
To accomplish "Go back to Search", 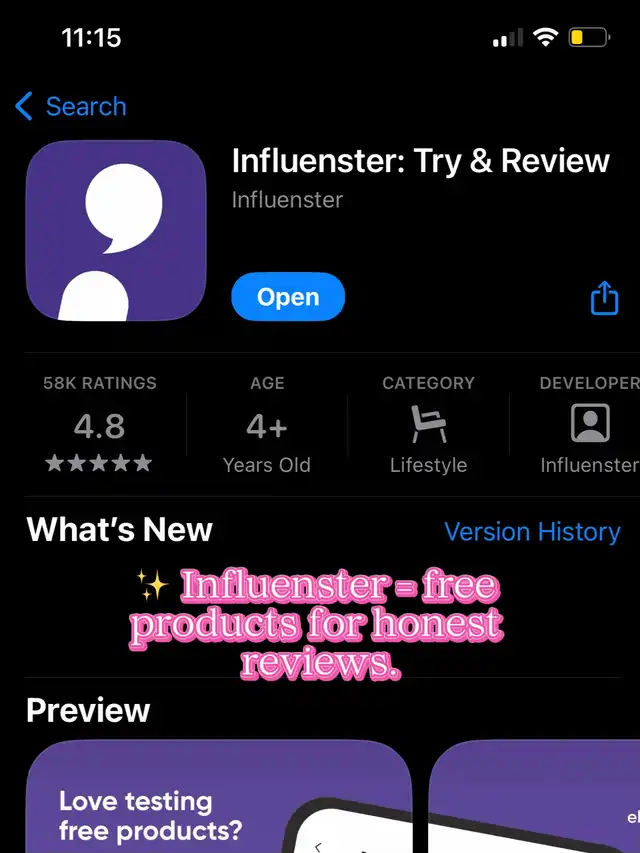I will pos(71,106).
